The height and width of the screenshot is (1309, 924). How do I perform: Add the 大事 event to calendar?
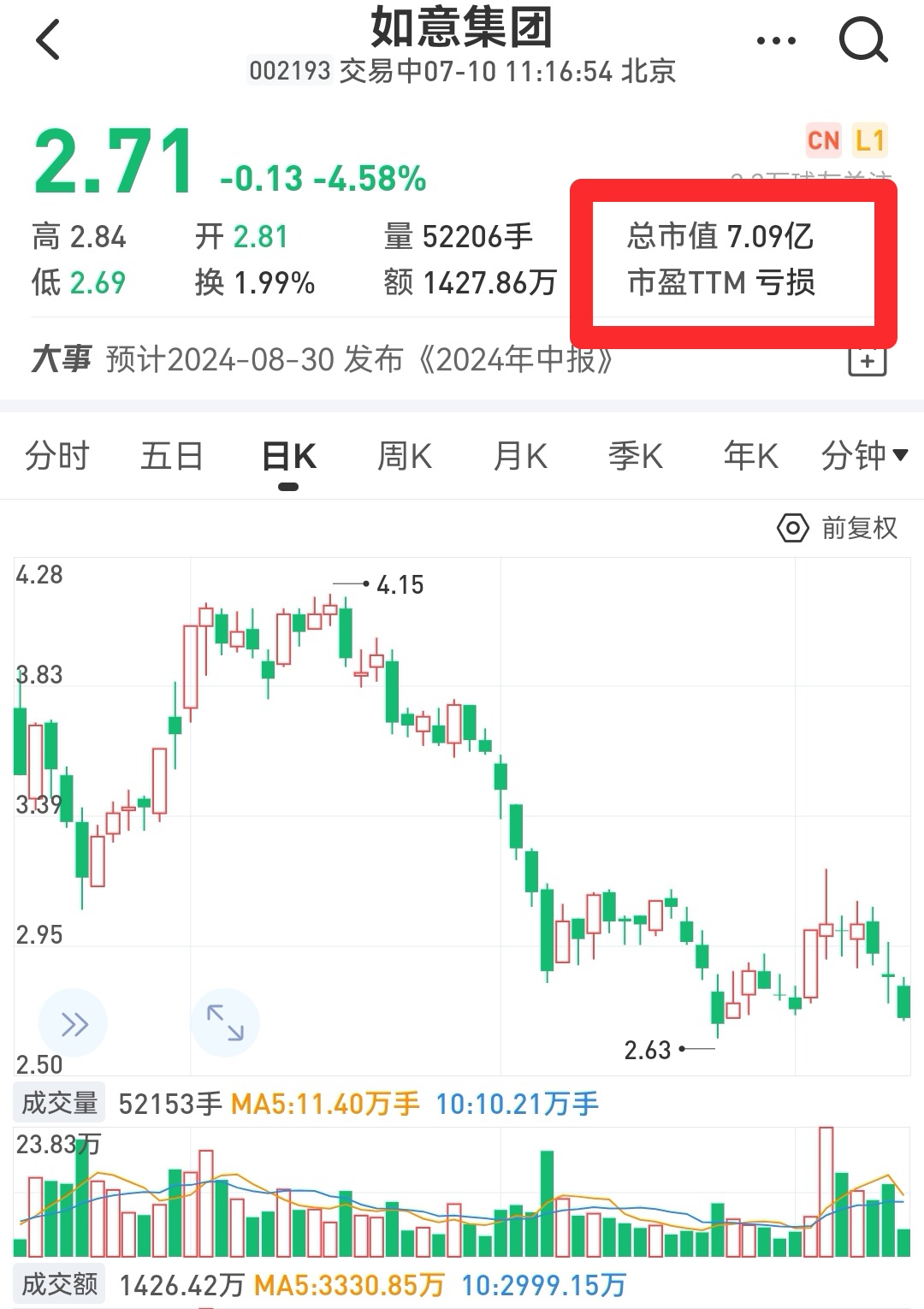point(867,361)
